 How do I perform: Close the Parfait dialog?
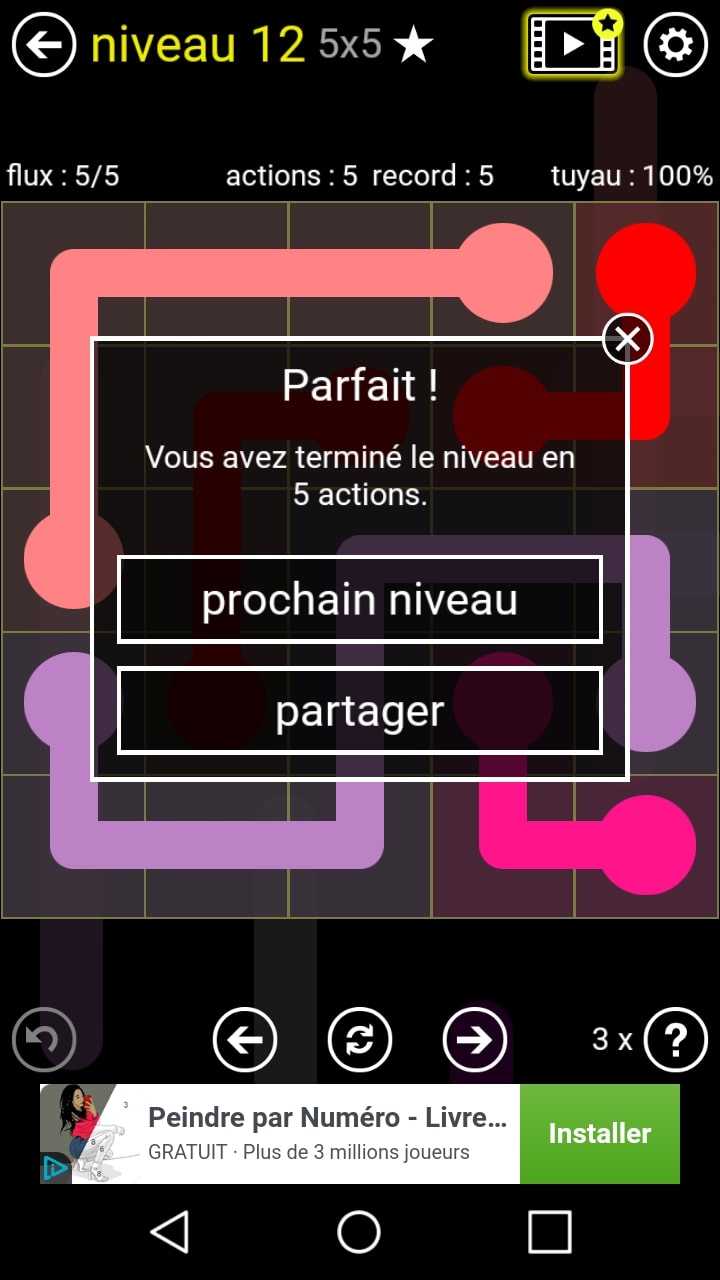tap(627, 340)
